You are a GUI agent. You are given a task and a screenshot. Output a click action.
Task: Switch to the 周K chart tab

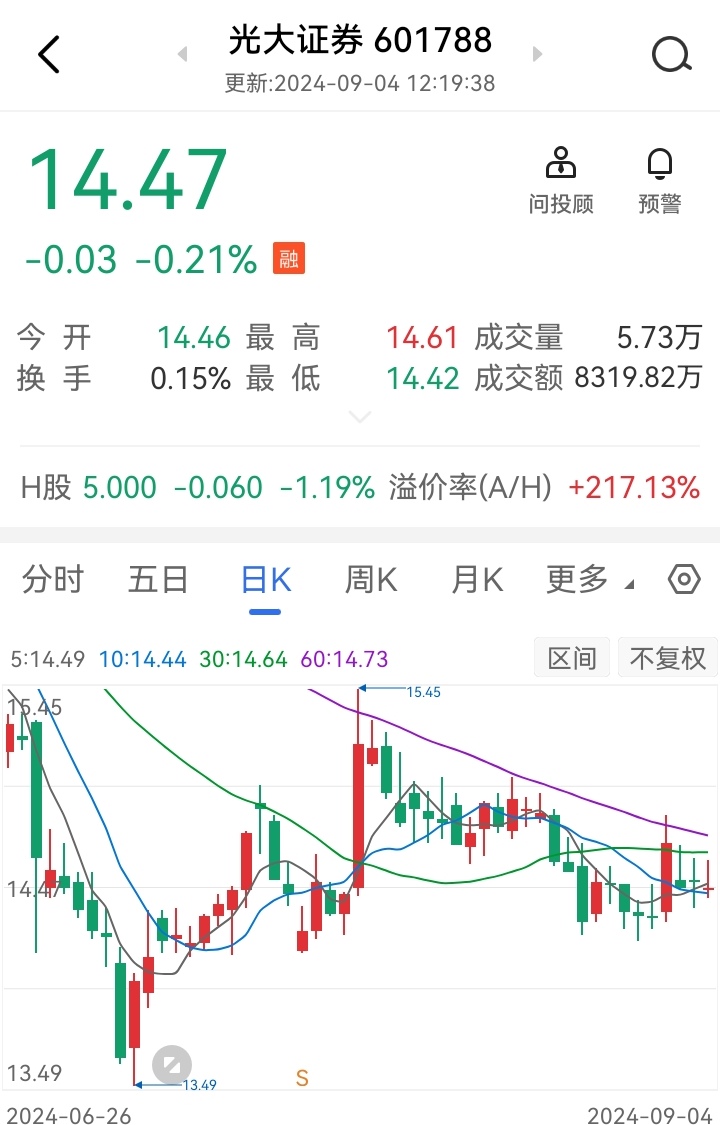pos(371,579)
